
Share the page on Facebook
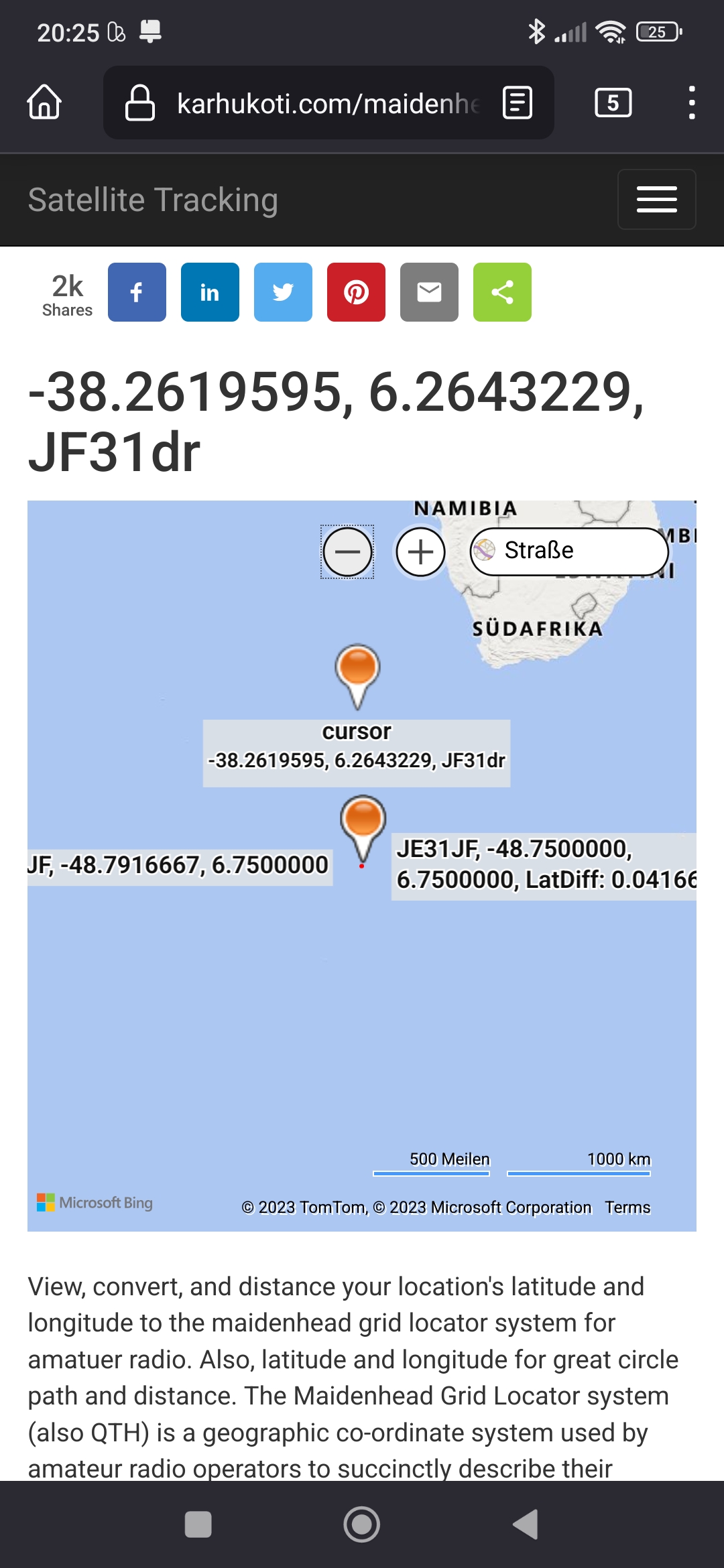click(137, 292)
